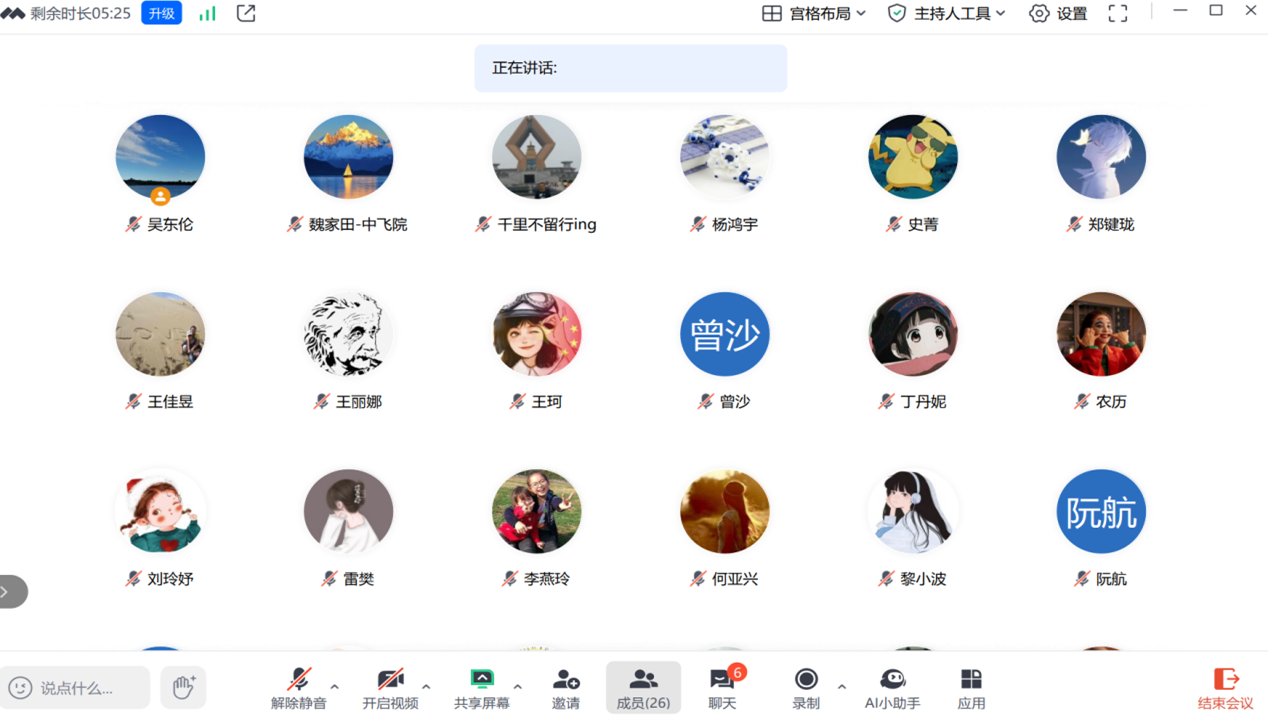Turn on camera with 开启视频
This screenshot has height=720, width=1268.
pyautogui.click(x=390, y=688)
